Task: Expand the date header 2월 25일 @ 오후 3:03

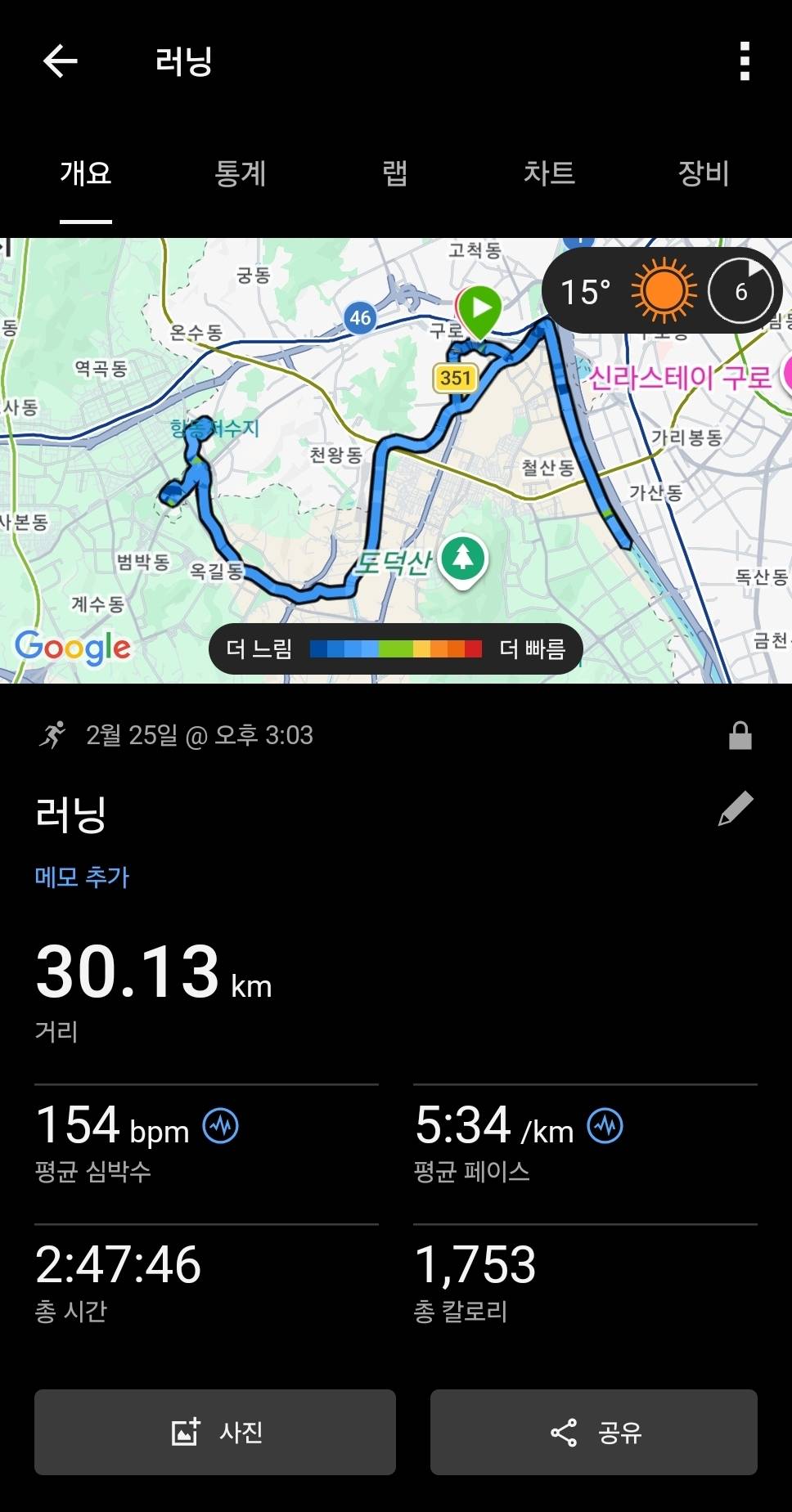Action: [x=200, y=735]
